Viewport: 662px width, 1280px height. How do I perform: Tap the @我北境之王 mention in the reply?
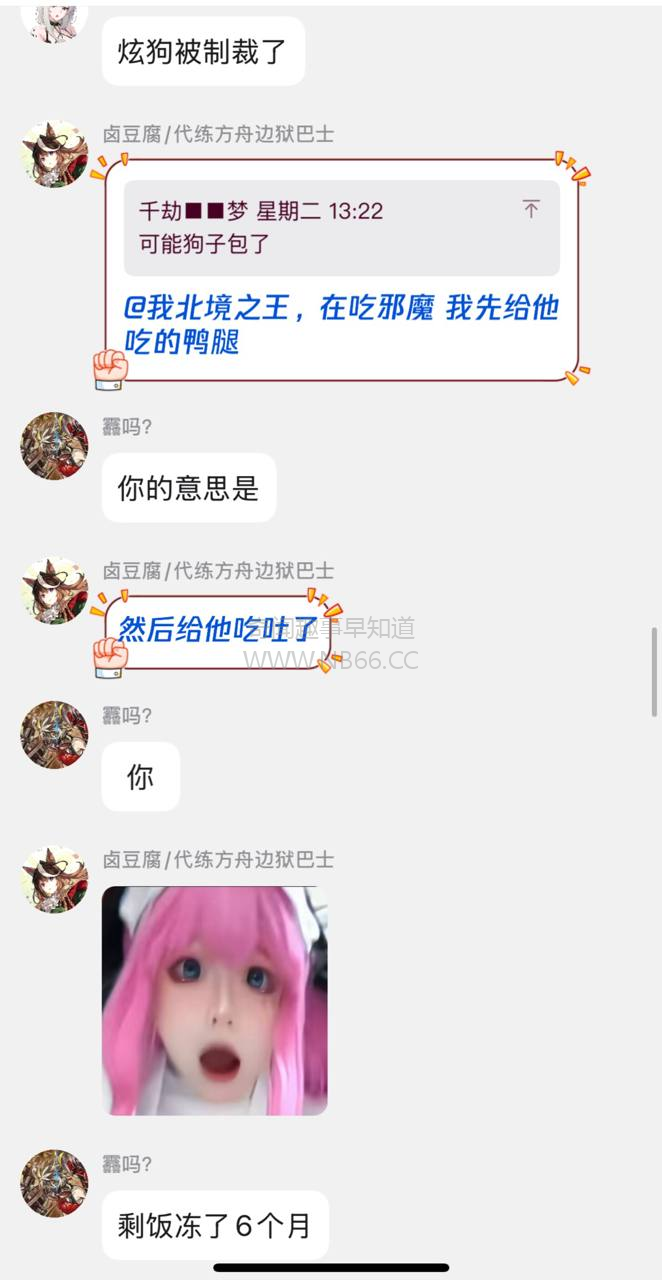pos(208,309)
